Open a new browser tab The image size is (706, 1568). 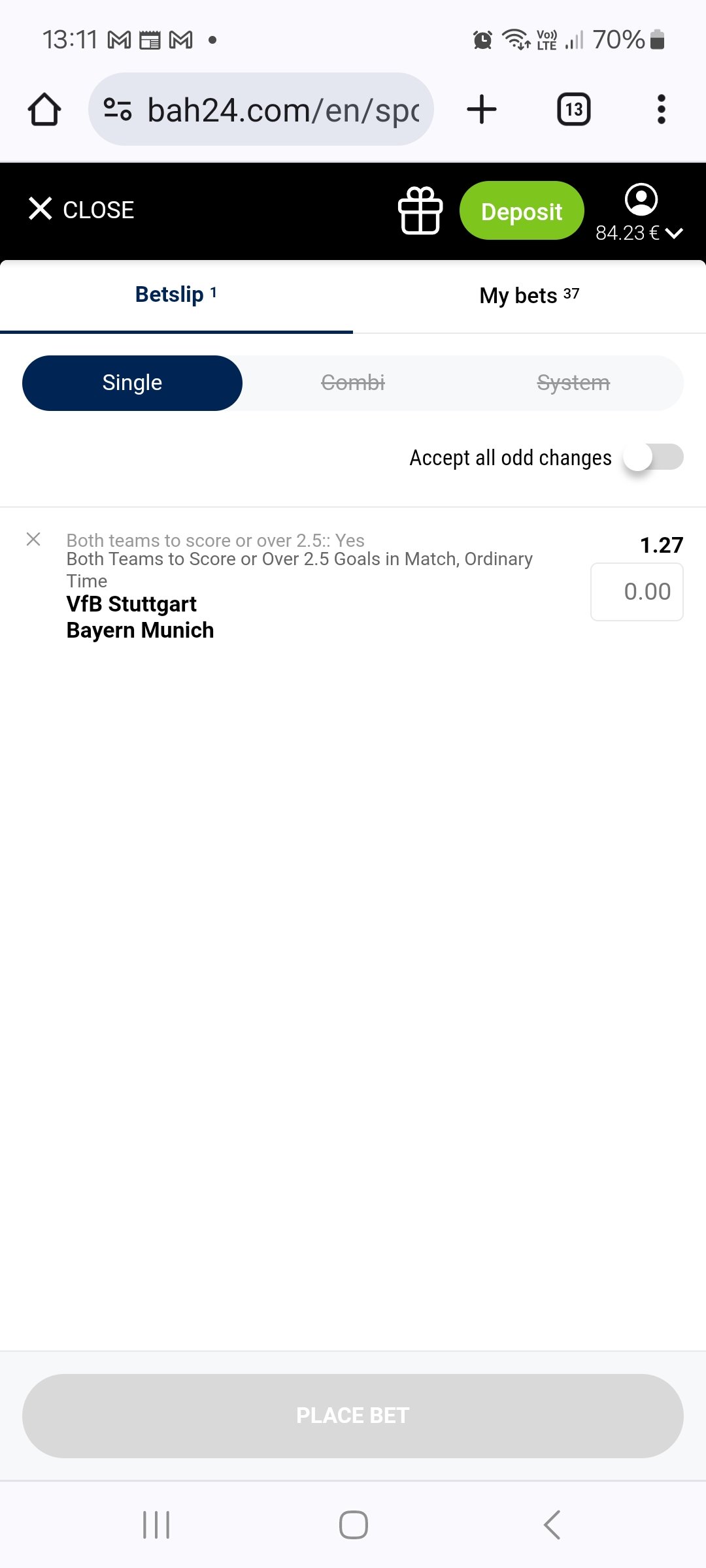pyautogui.click(x=482, y=109)
